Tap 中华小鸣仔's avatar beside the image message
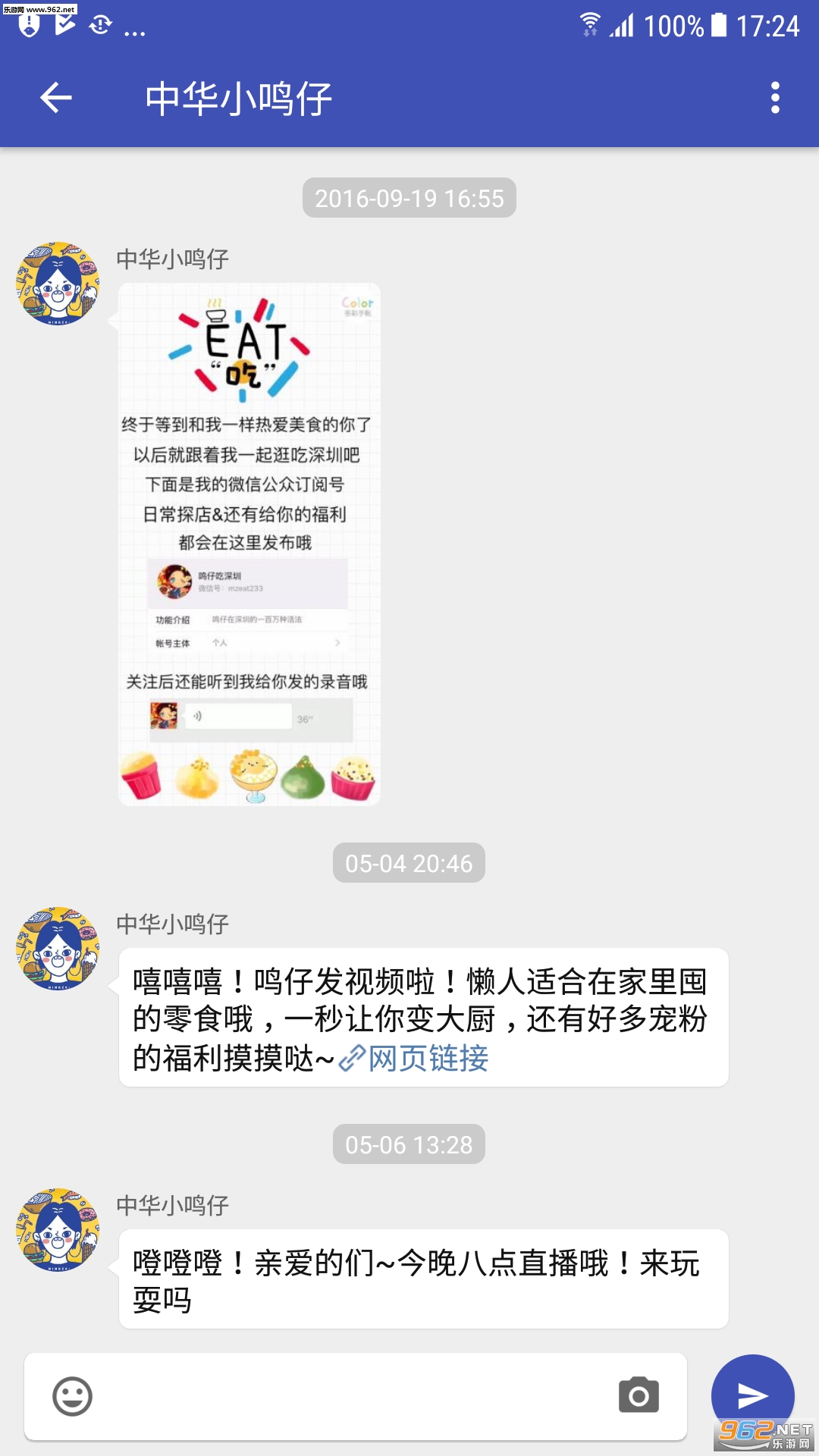 pos(58,284)
